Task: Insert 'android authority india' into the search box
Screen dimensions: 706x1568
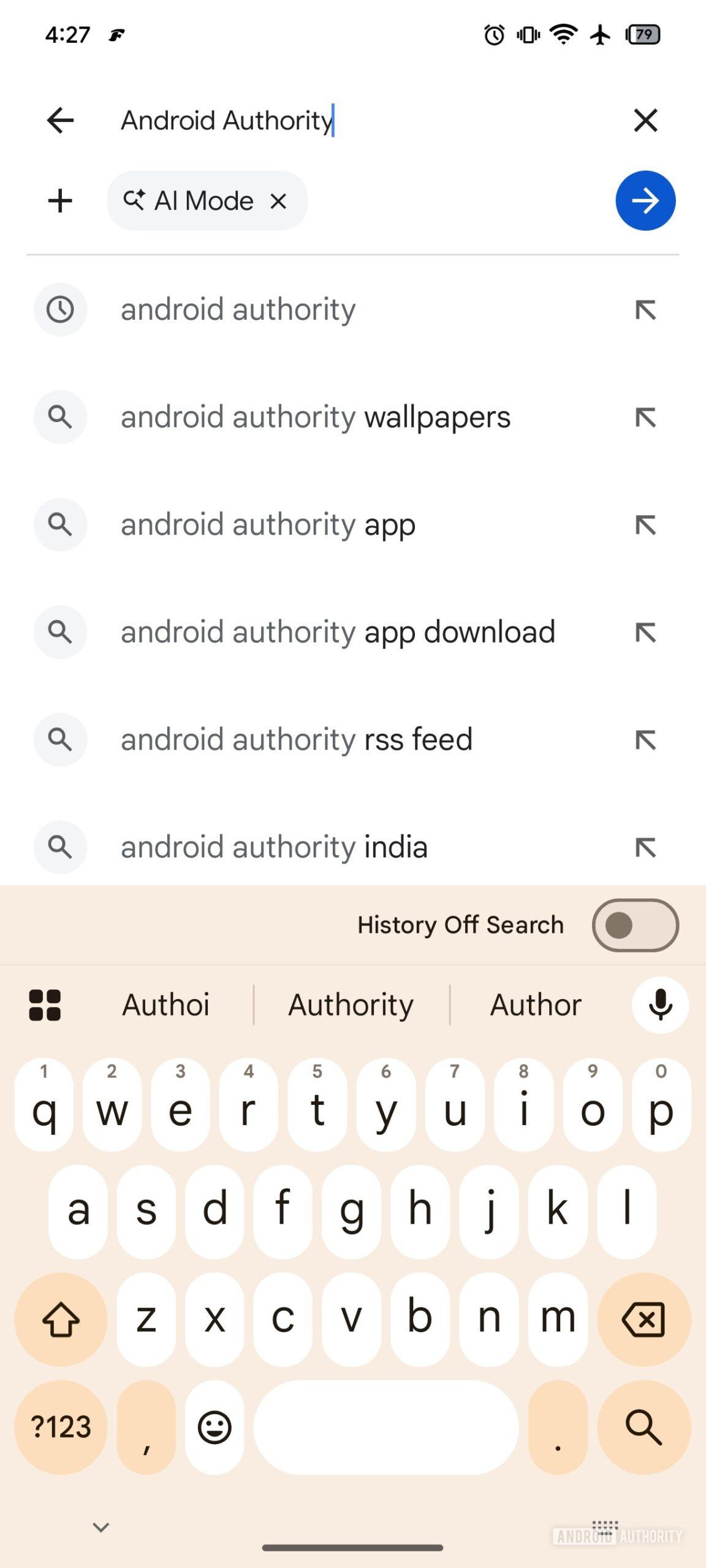Action: pyautogui.click(x=645, y=848)
